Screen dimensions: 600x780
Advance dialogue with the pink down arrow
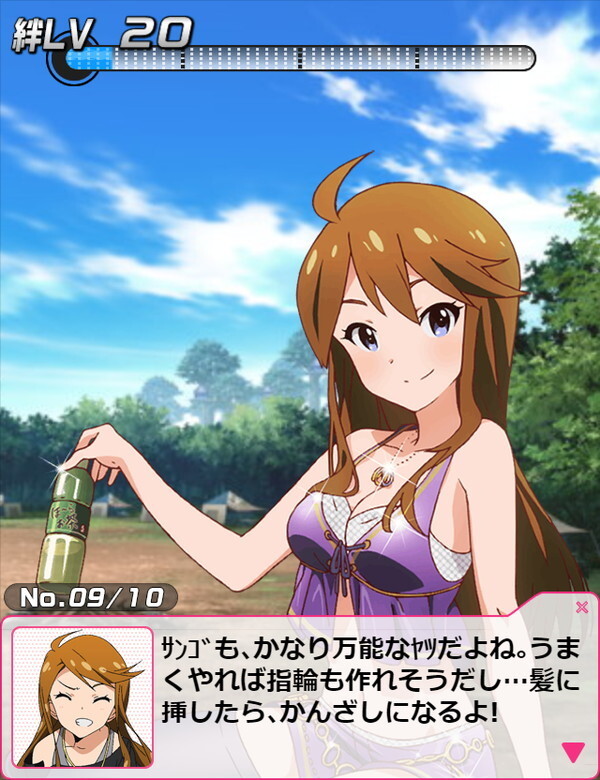pyautogui.click(x=573, y=751)
